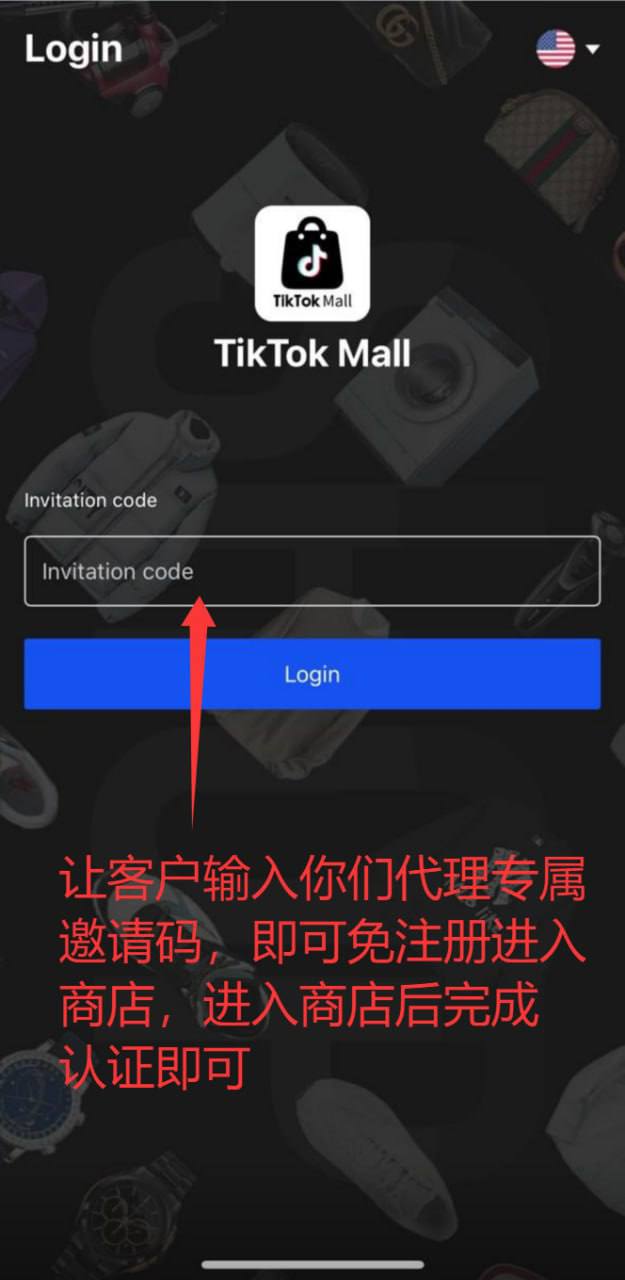Tap the blue Login button
The width and height of the screenshot is (625, 1280).
point(312,674)
